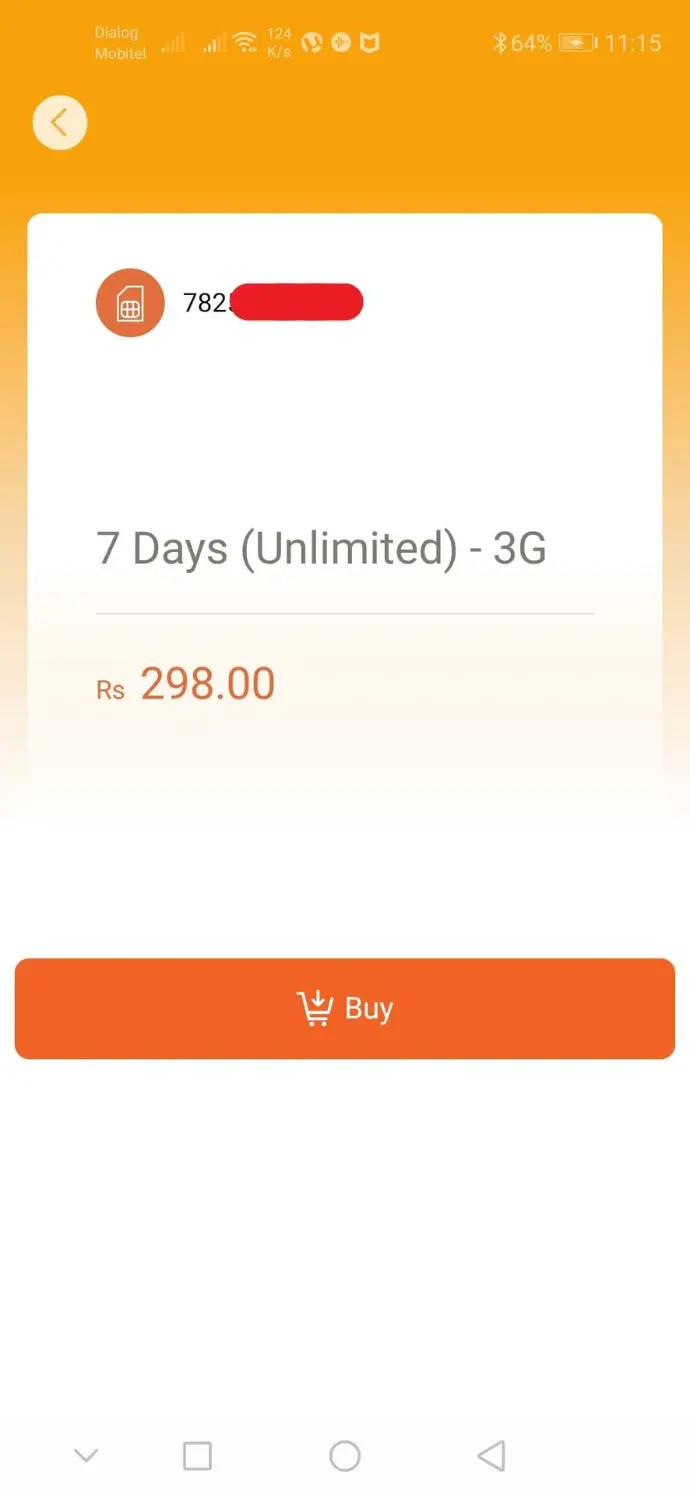Tap system back triangle in navigation bar
The width and height of the screenshot is (690, 1495).
coord(491,1455)
